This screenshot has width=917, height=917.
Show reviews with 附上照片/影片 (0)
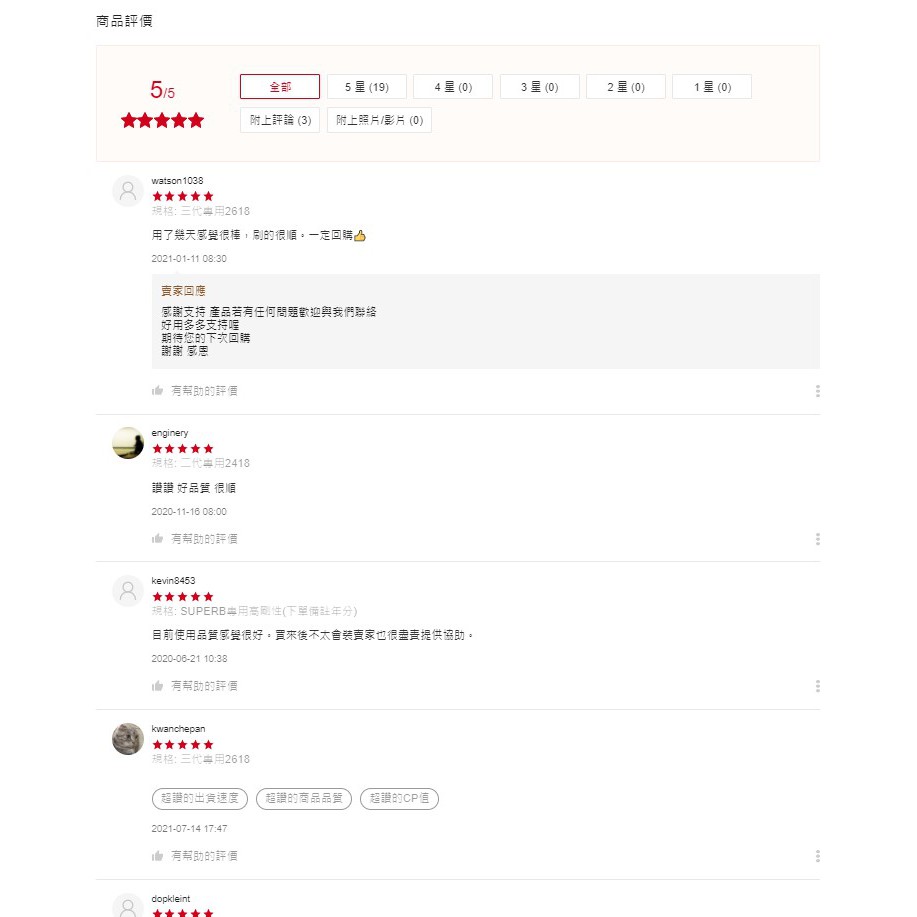379,120
